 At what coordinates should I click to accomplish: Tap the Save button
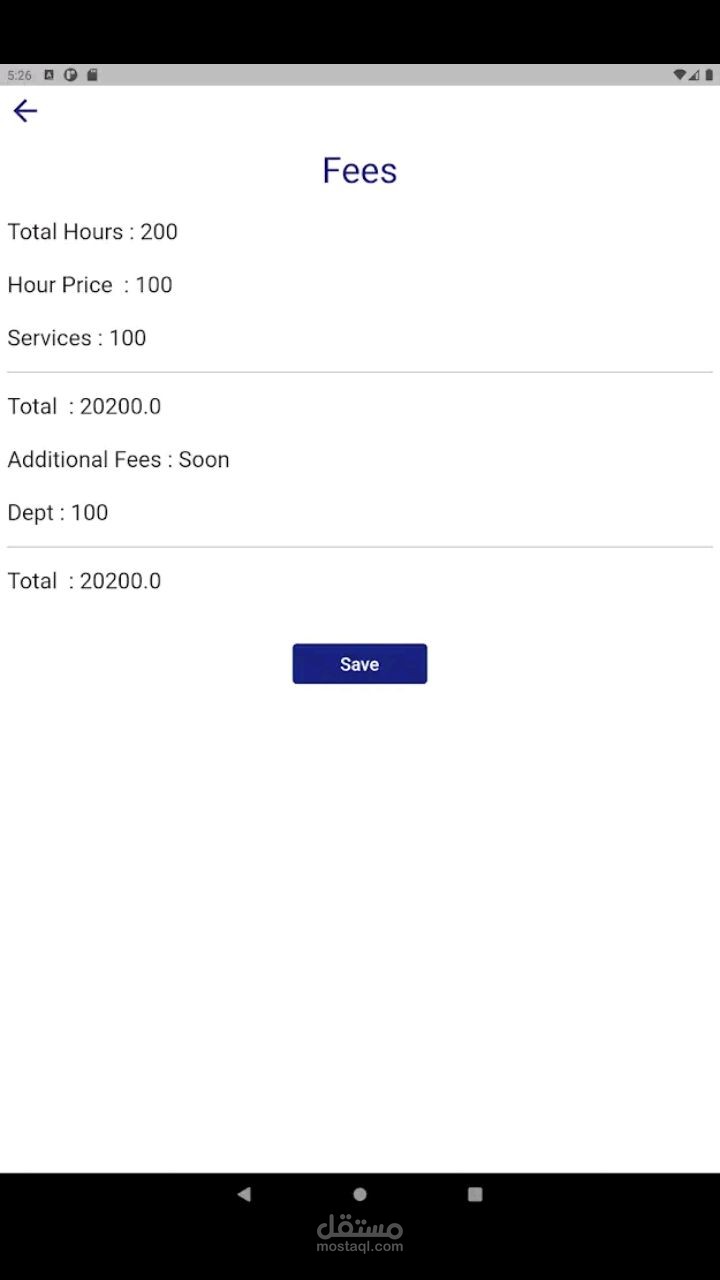pos(359,664)
